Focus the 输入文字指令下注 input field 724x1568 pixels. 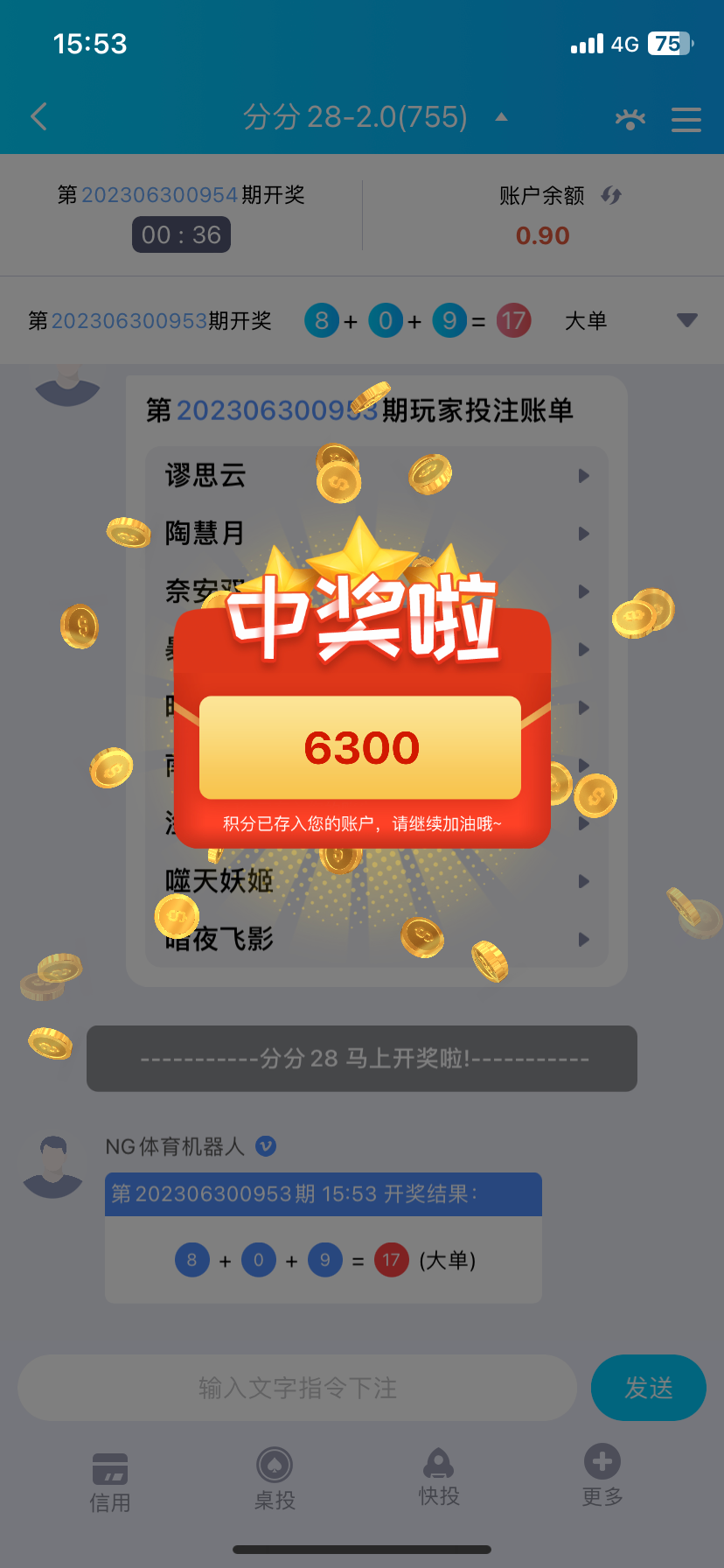(297, 1388)
